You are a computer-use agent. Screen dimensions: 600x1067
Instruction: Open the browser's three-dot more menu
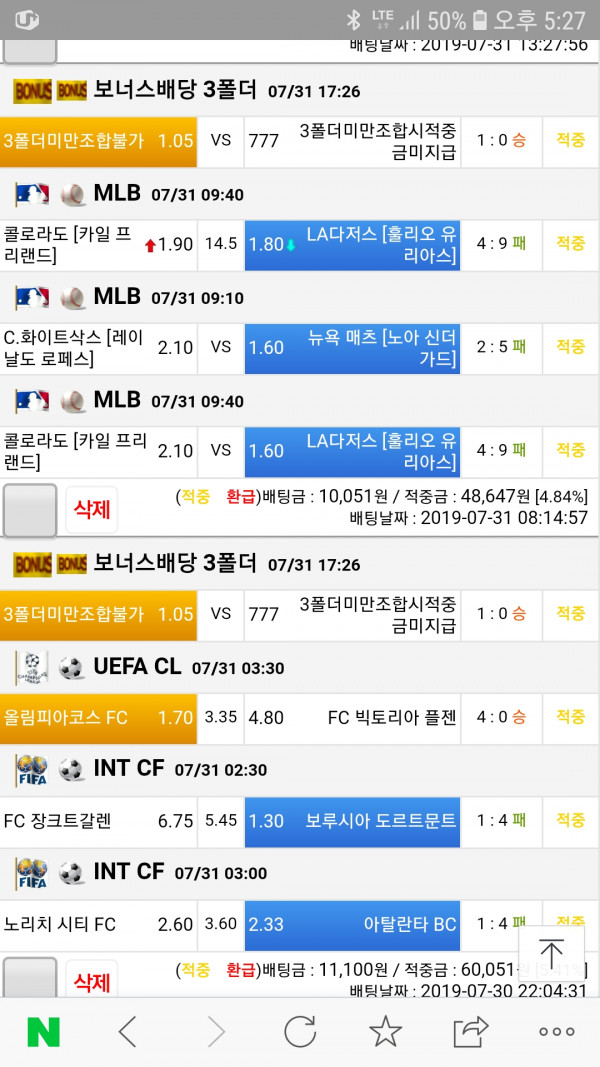556,1031
